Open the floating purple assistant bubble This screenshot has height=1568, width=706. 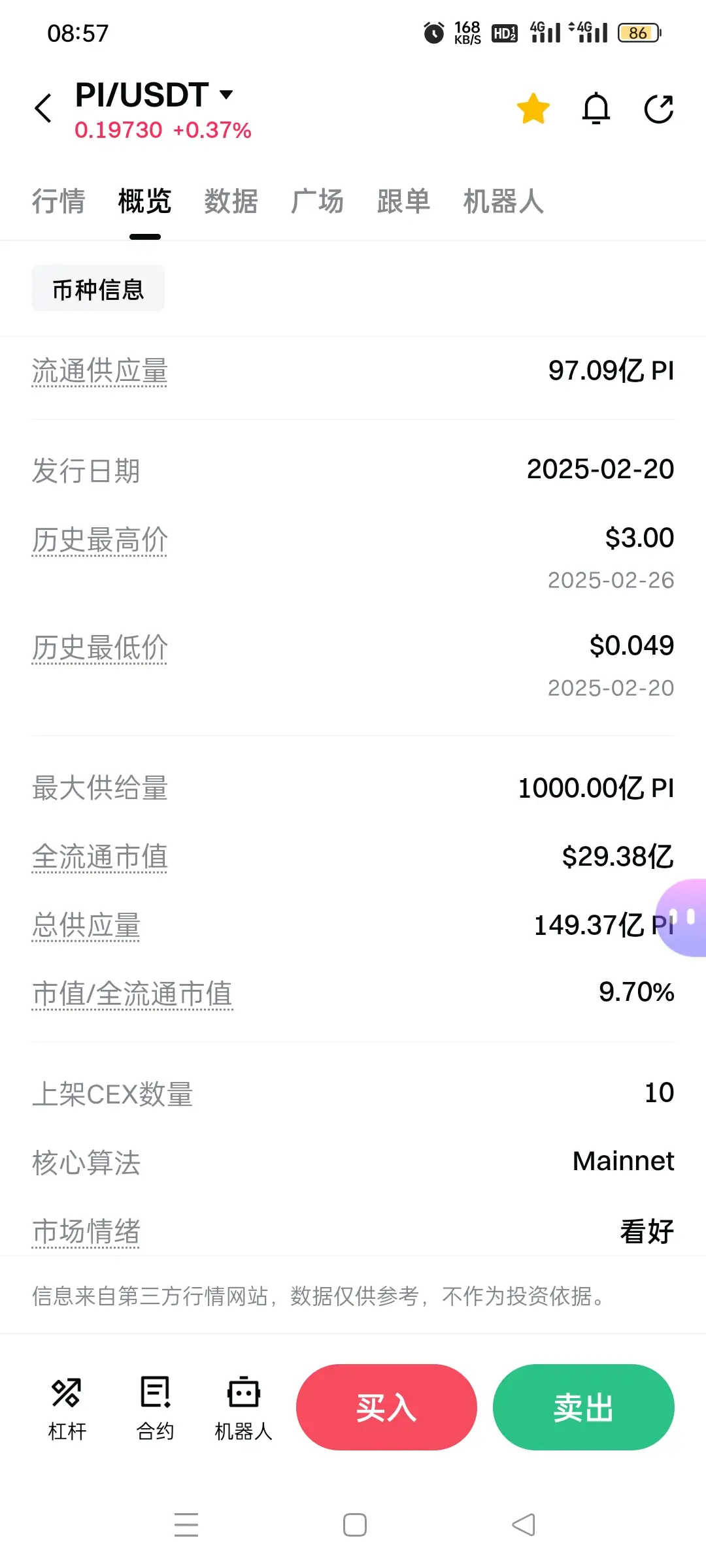[682, 918]
